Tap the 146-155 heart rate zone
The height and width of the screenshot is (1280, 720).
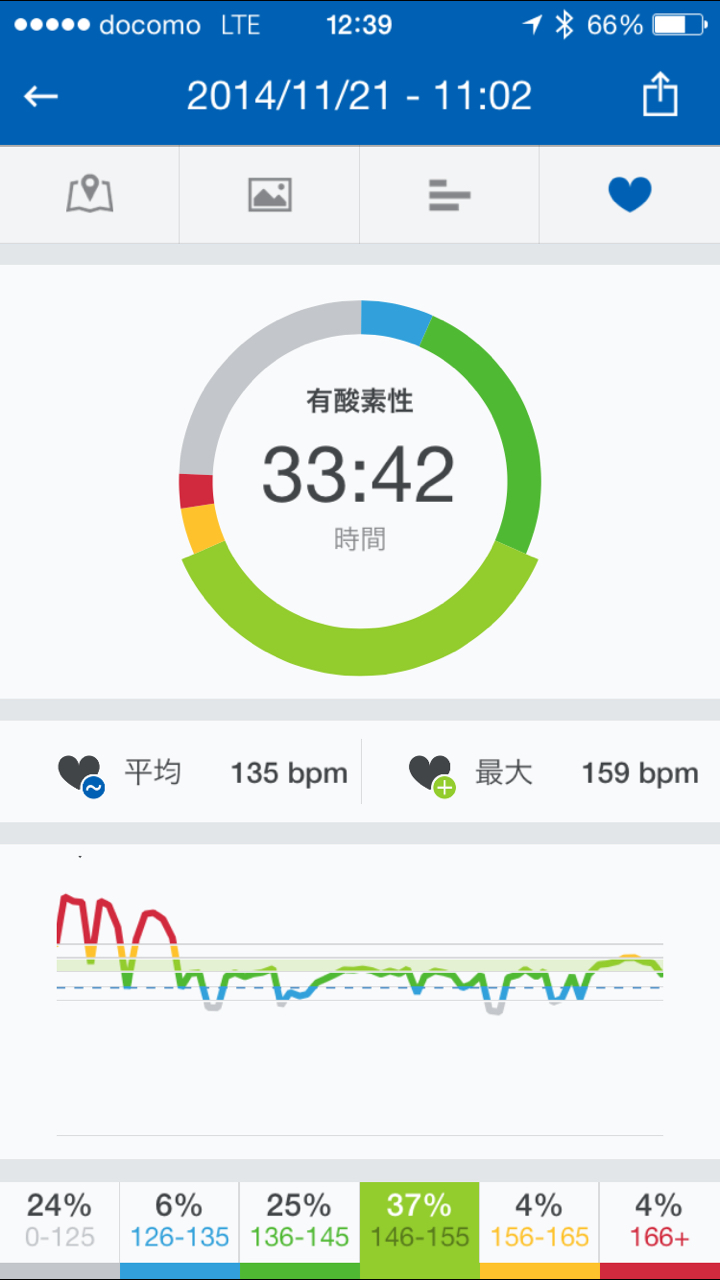point(419,1221)
